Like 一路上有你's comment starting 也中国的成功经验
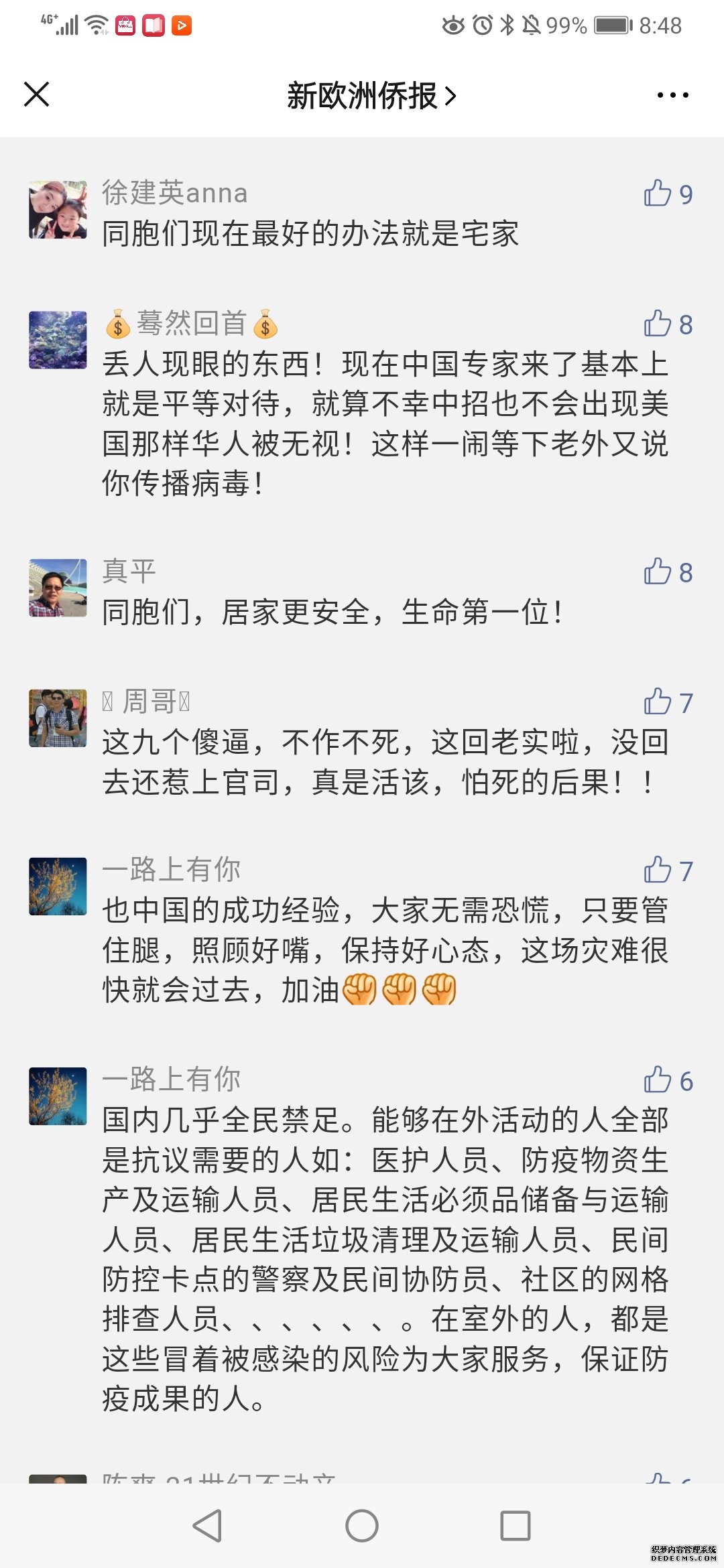Viewport: 724px width, 1568px height. 668,870
